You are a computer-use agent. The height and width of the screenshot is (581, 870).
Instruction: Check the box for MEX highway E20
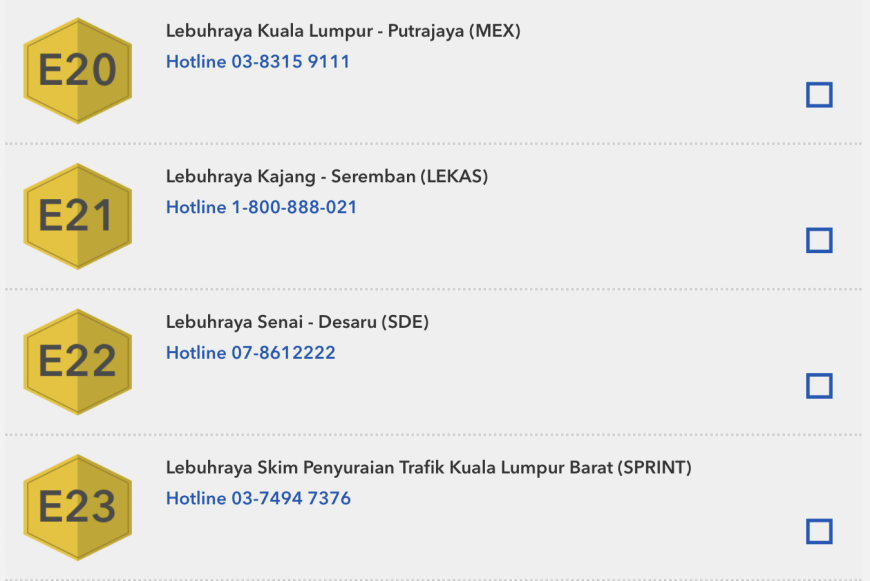pyautogui.click(x=819, y=95)
